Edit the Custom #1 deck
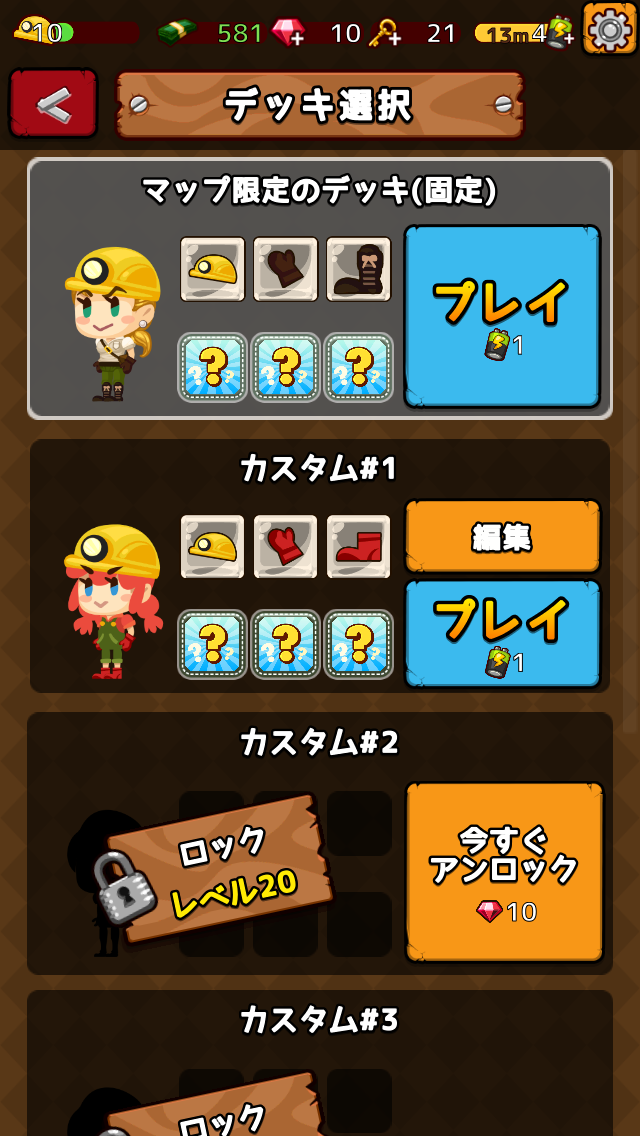The height and width of the screenshot is (1136, 640). click(x=502, y=537)
